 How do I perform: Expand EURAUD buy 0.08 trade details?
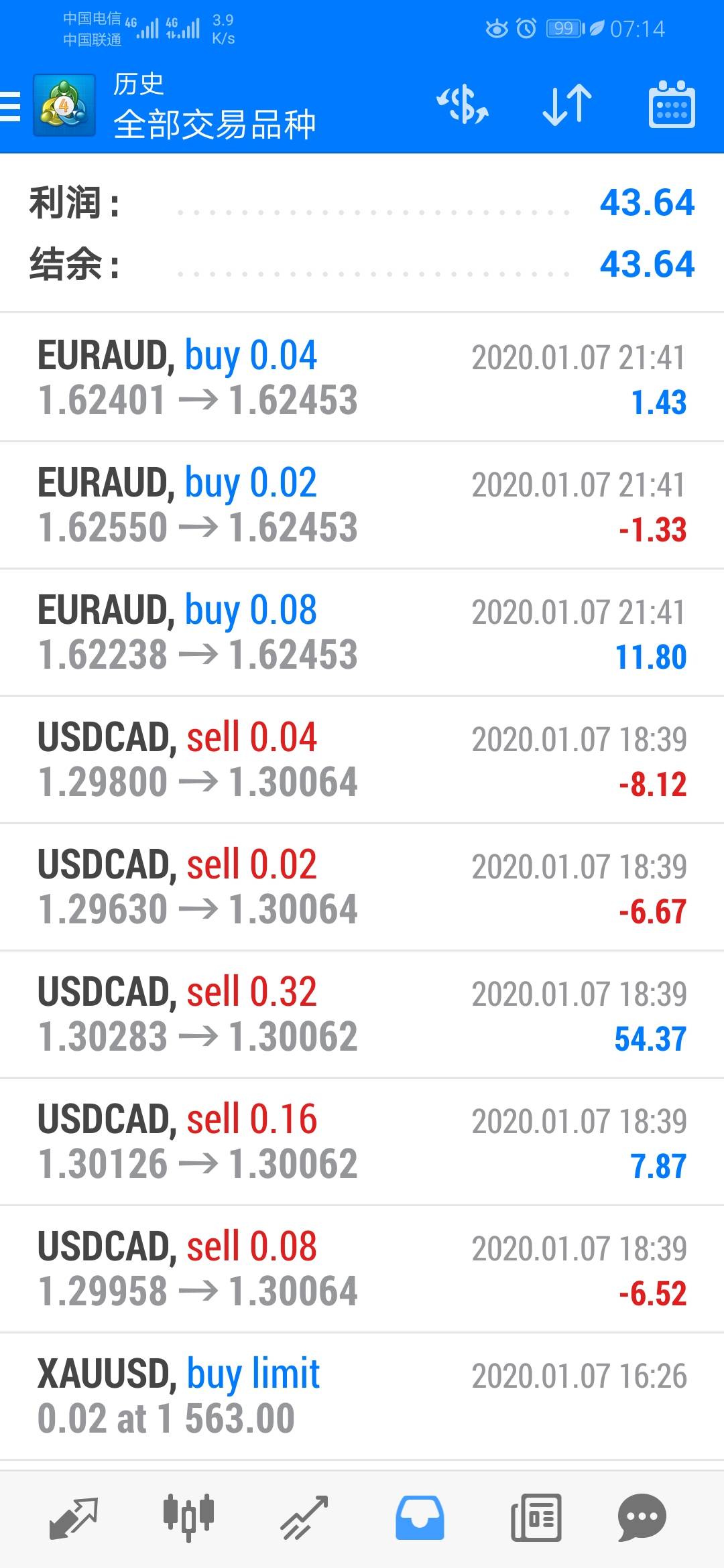pyautogui.click(x=362, y=632)
